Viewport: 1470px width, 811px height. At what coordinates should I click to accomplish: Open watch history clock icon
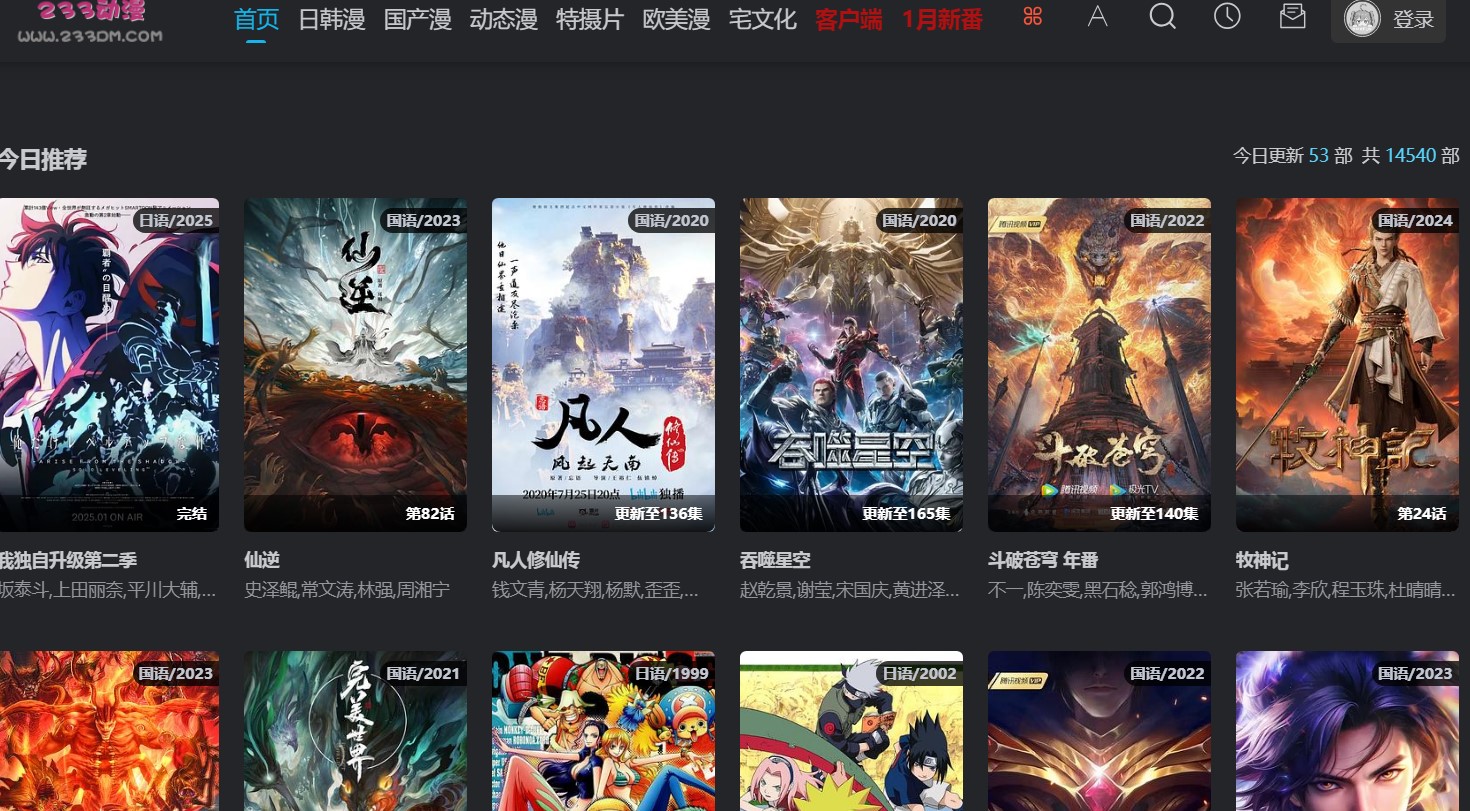click(1227, 17)
